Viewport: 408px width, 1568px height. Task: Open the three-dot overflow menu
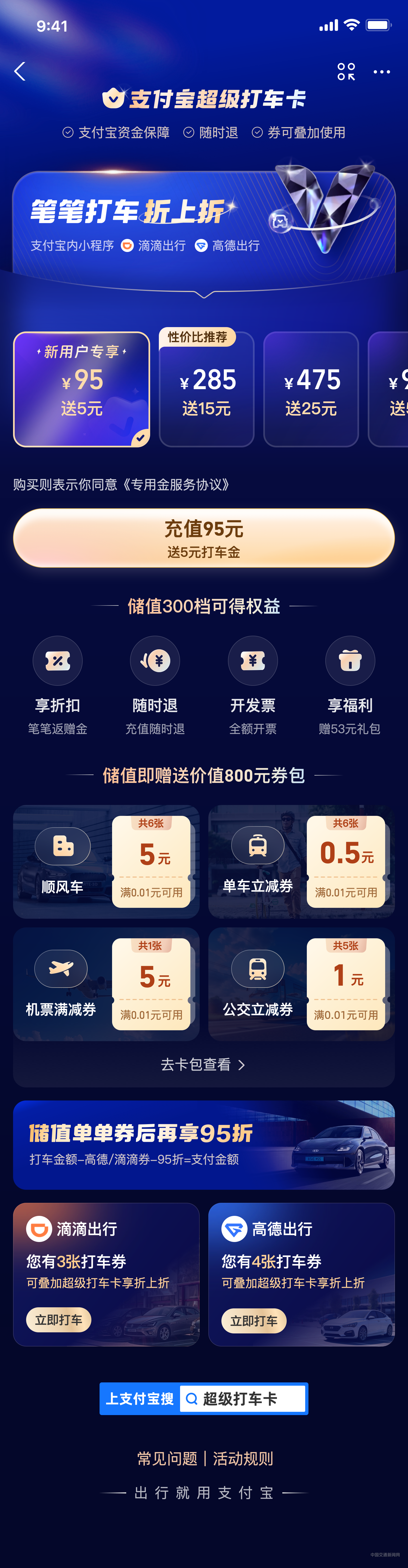point(381,72)
